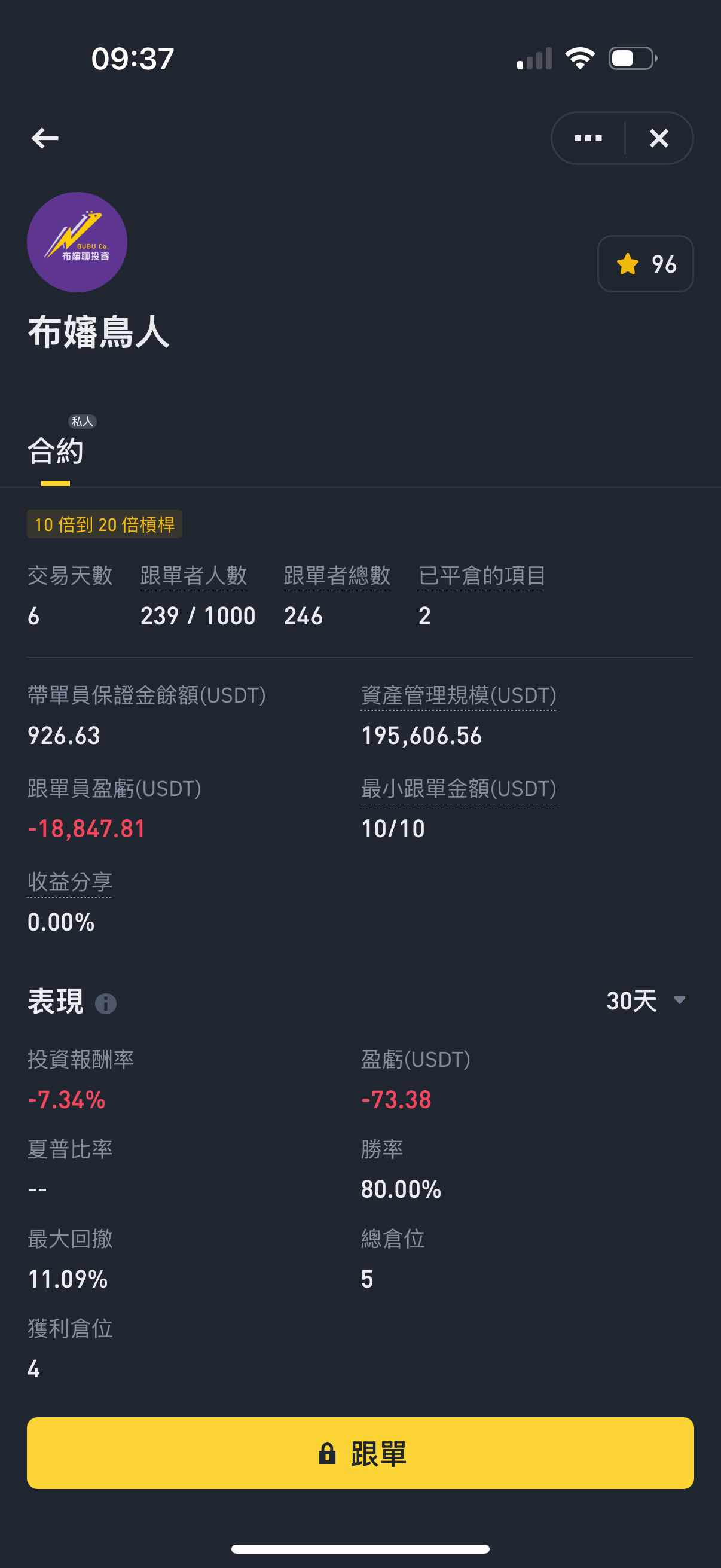
Task: Tap the yellow 跟單 copy-trade button
Action: pos(360,1453)
